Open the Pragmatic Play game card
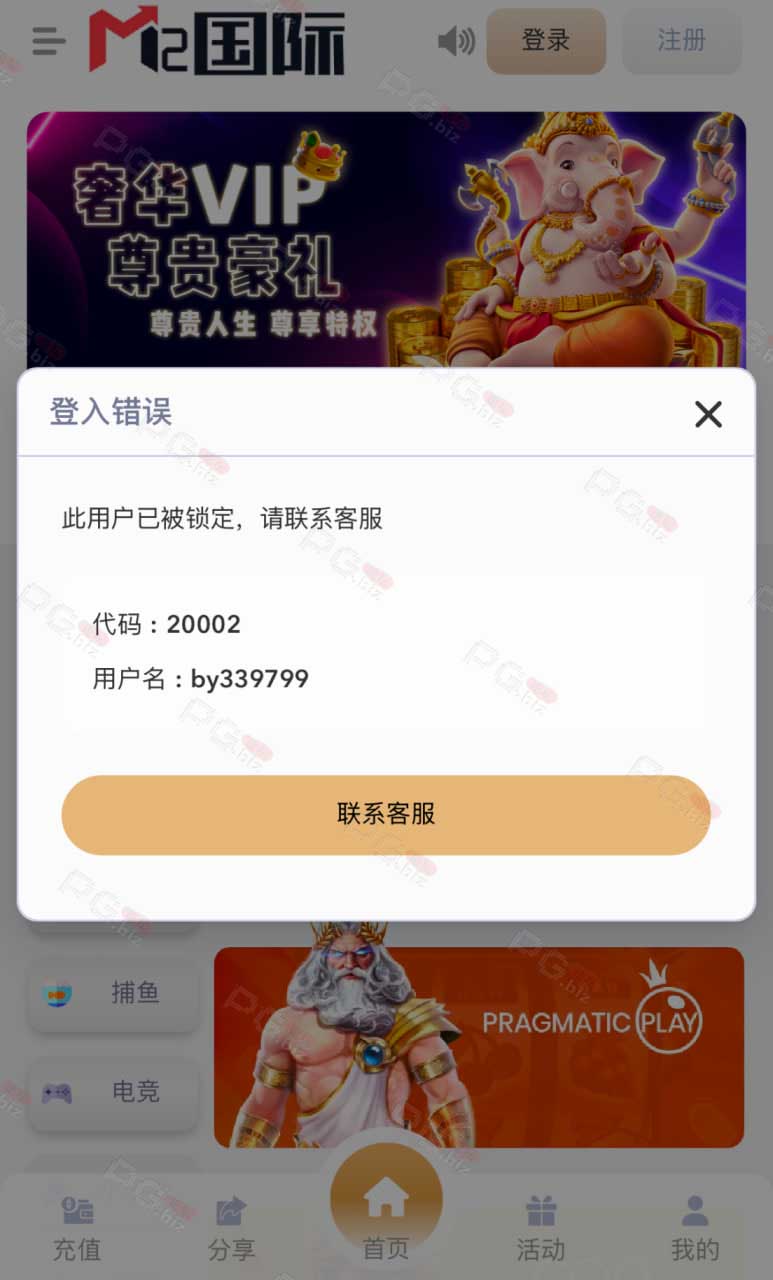Screen dimensions: 773x1280 479,1047
